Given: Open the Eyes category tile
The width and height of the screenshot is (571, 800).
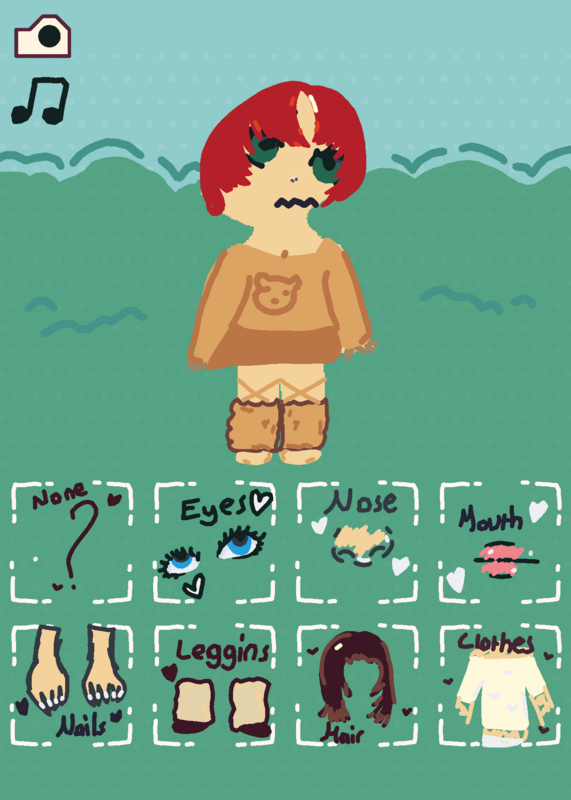Looking at the screenshot, I should pyautogui.click(x=214, y=542).
